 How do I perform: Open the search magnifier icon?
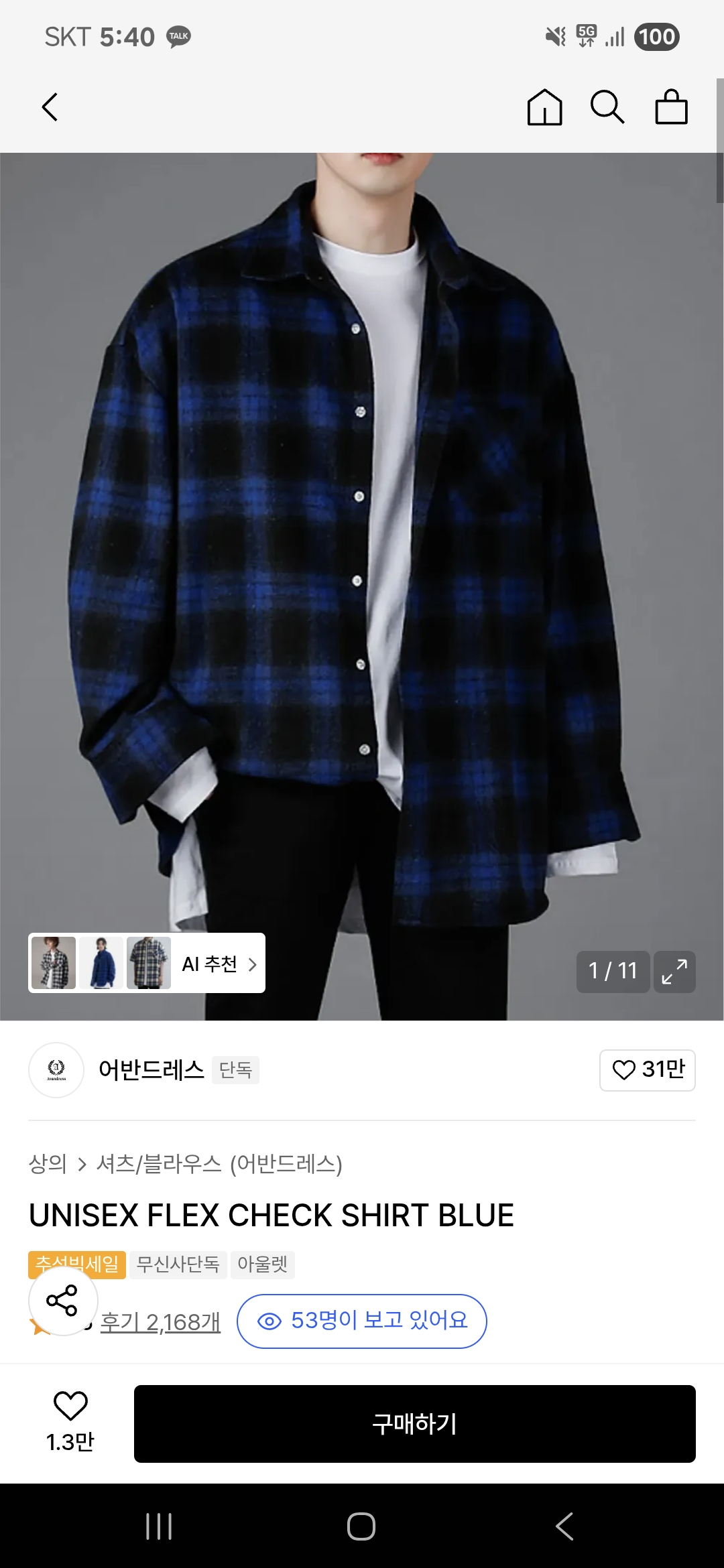(607, 107)
